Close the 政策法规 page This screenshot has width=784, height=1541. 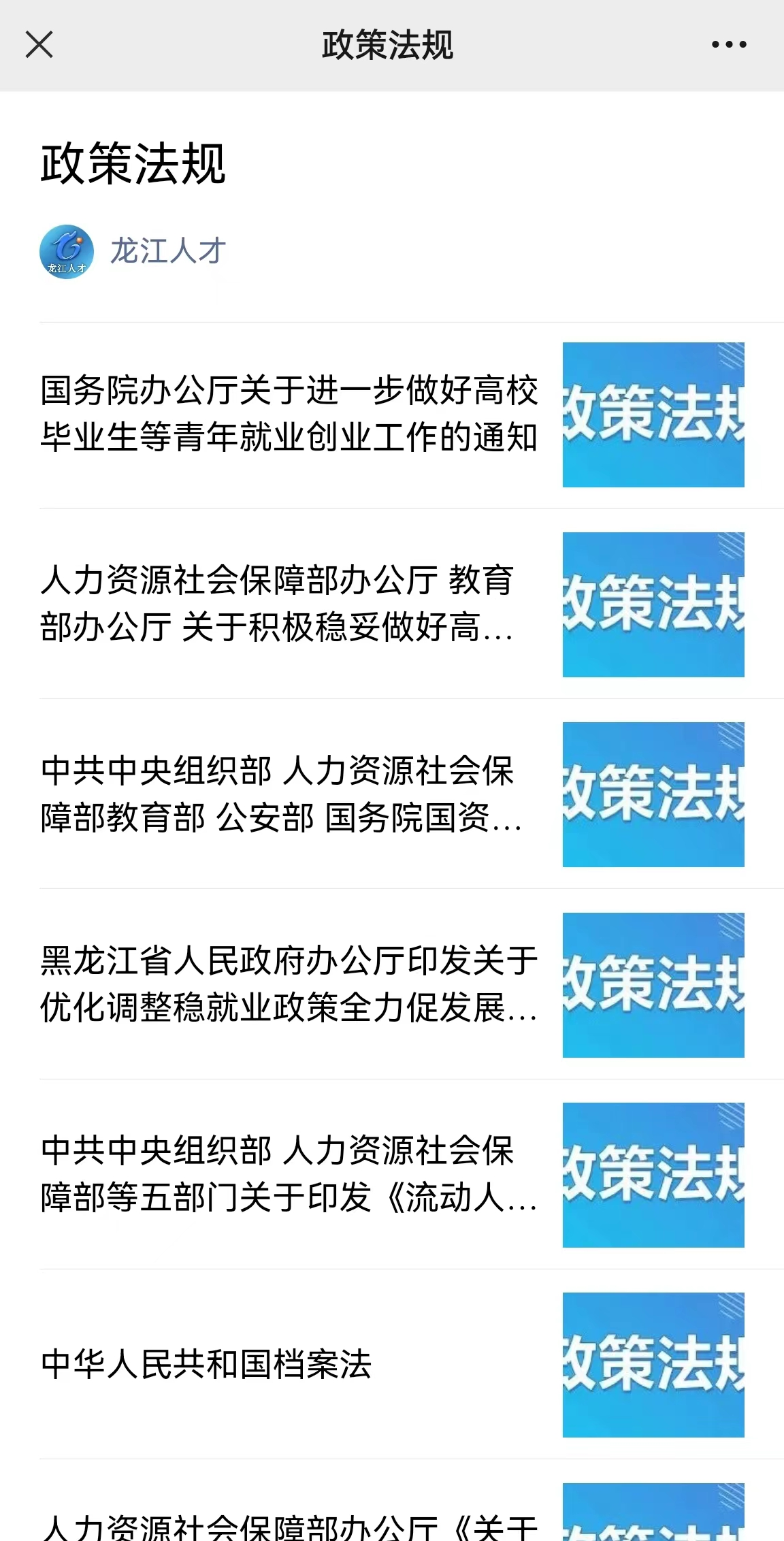tap(39, 45)
